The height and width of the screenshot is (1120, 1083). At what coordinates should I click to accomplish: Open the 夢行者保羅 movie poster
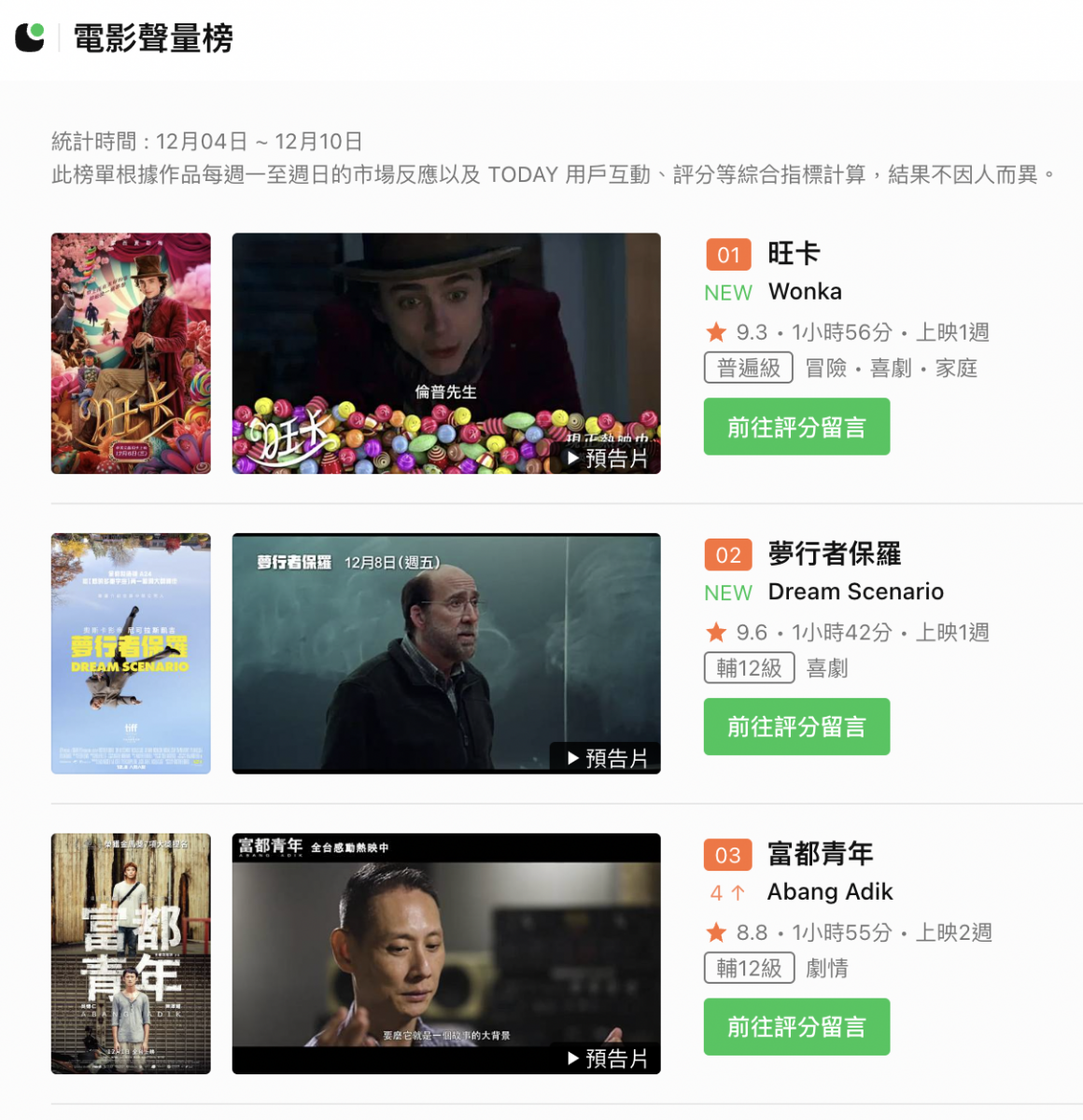tap(131, 653)
